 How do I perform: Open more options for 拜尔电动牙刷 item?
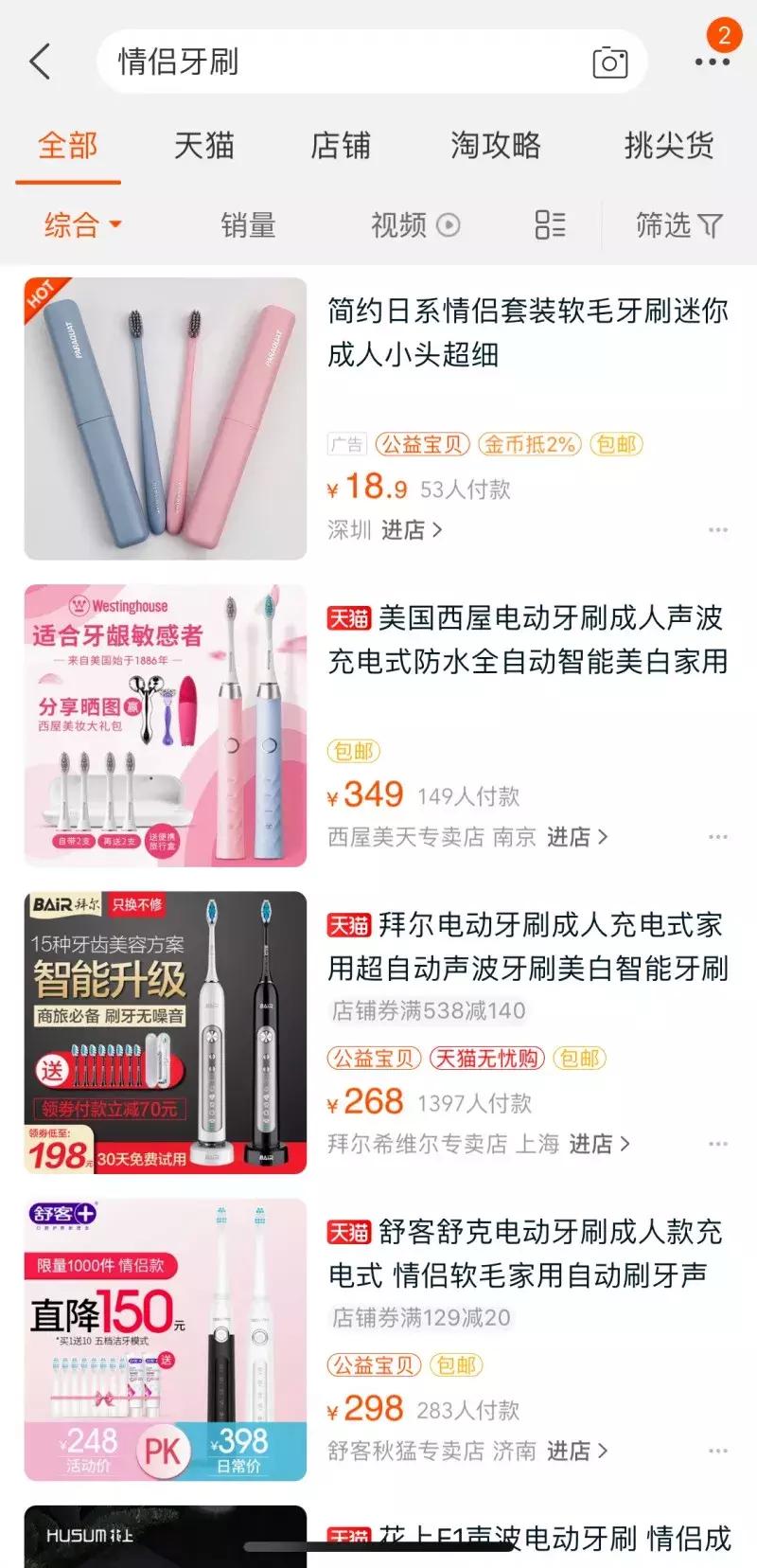pos(718,1144)
